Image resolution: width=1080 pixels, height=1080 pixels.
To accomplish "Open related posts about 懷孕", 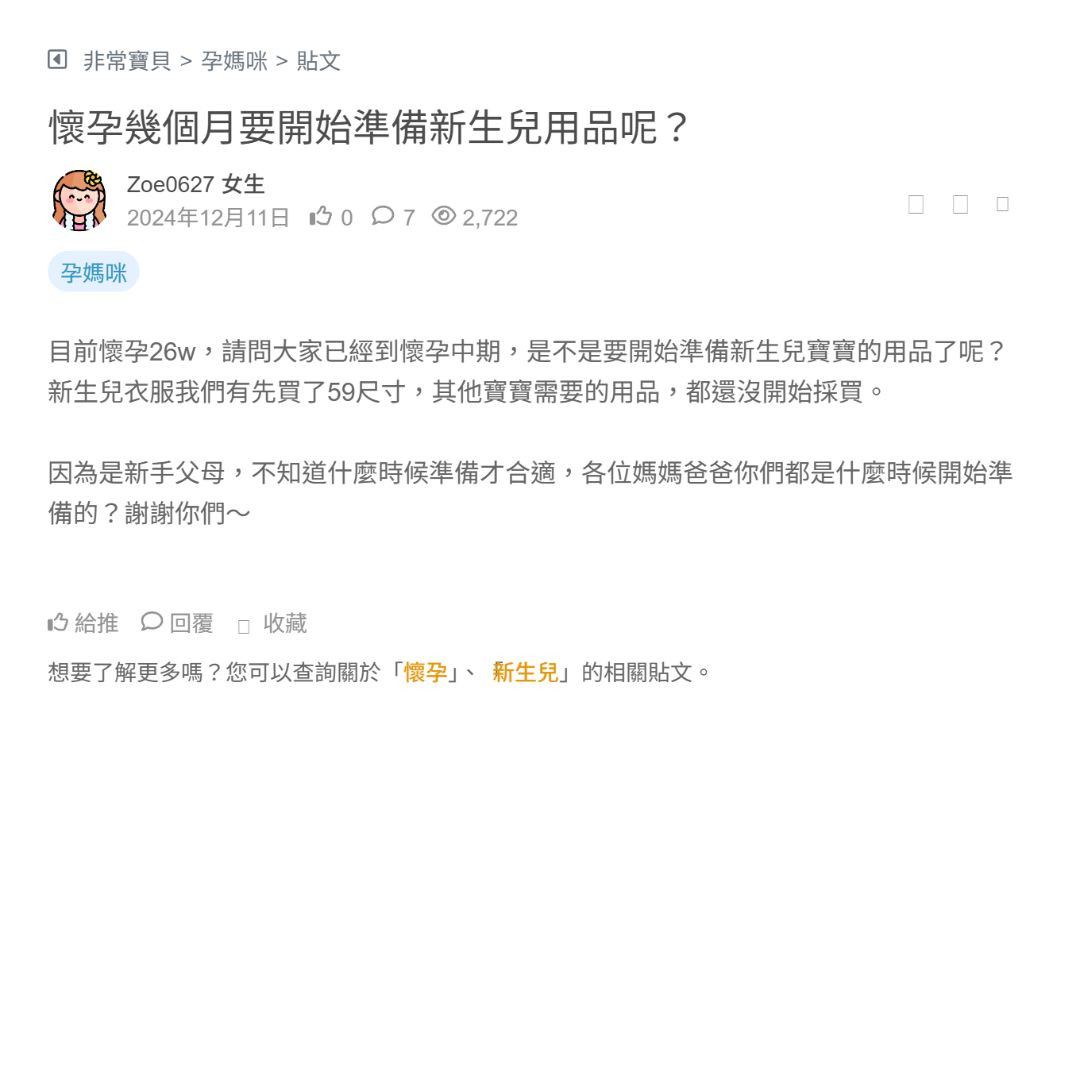I will pos(425,672).
